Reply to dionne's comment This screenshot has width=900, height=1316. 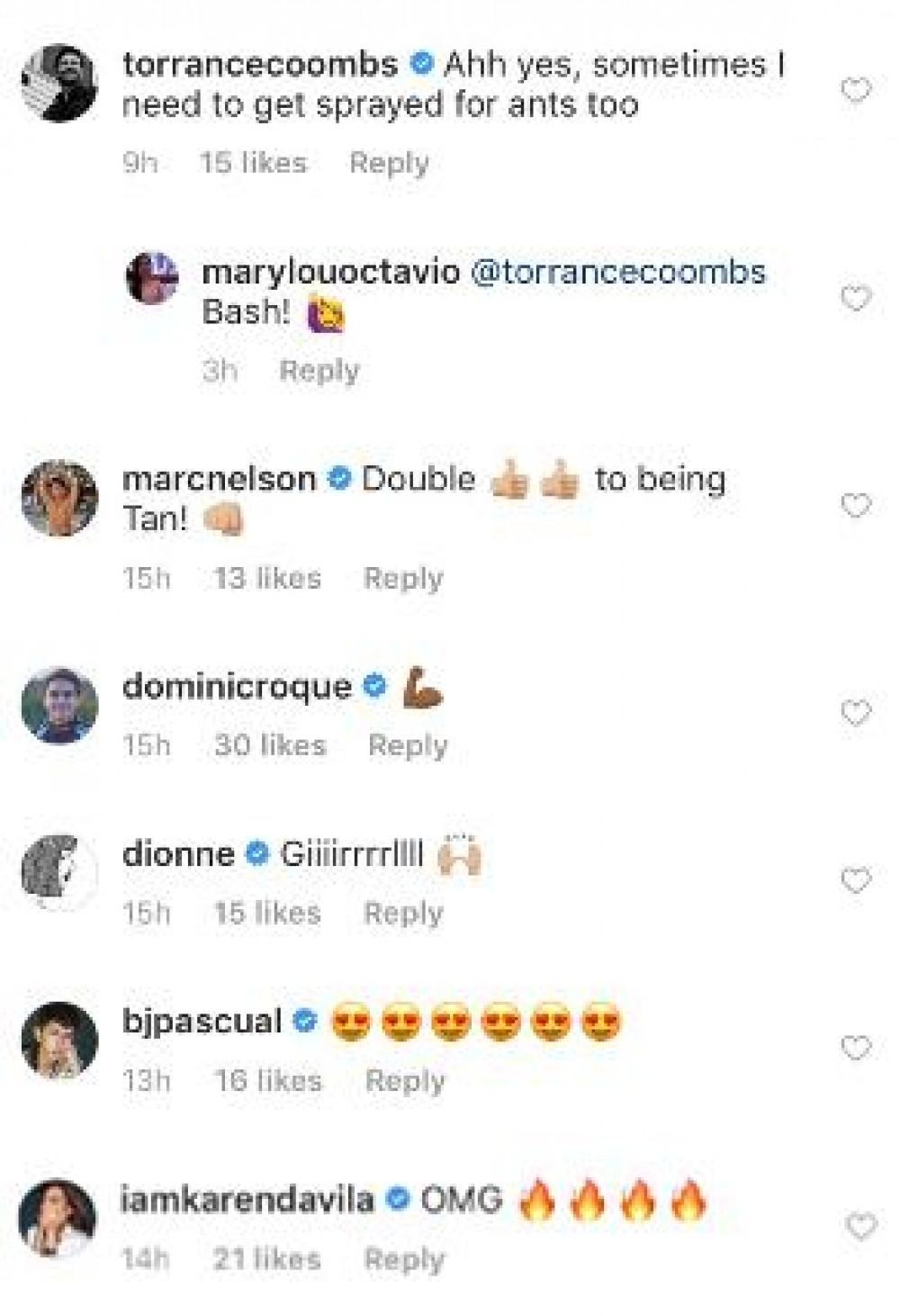coord(403,913)
